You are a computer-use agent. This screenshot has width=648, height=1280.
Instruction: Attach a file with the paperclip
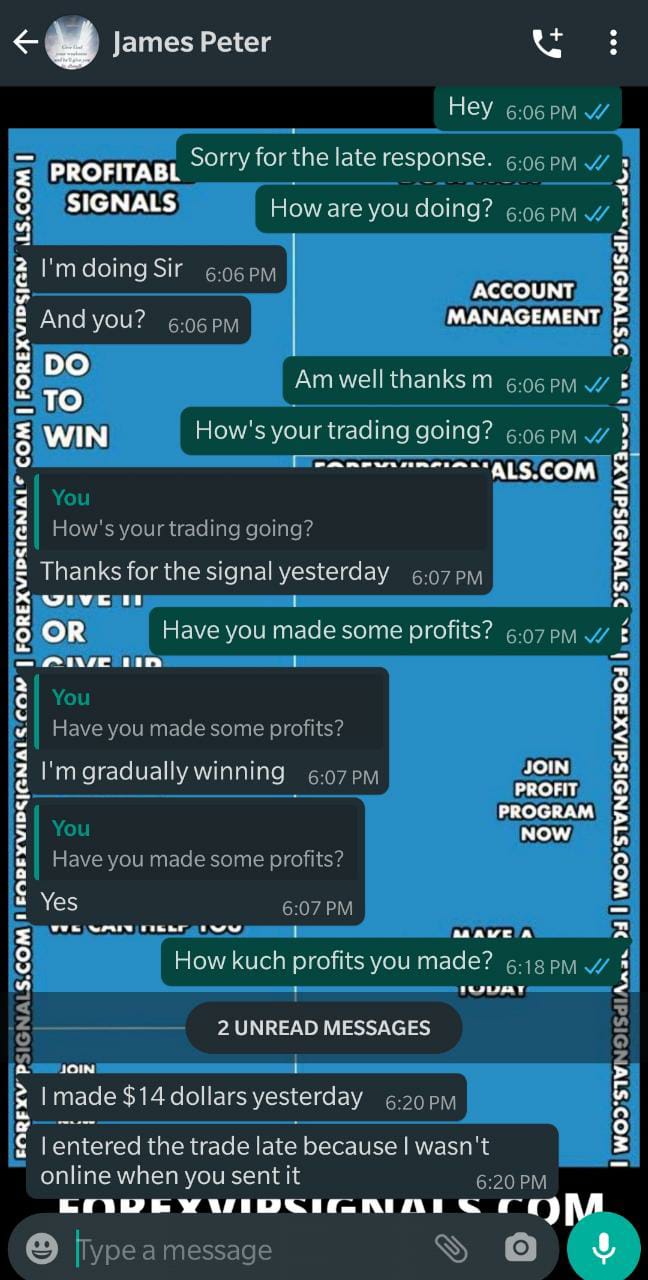point(452,1247)
